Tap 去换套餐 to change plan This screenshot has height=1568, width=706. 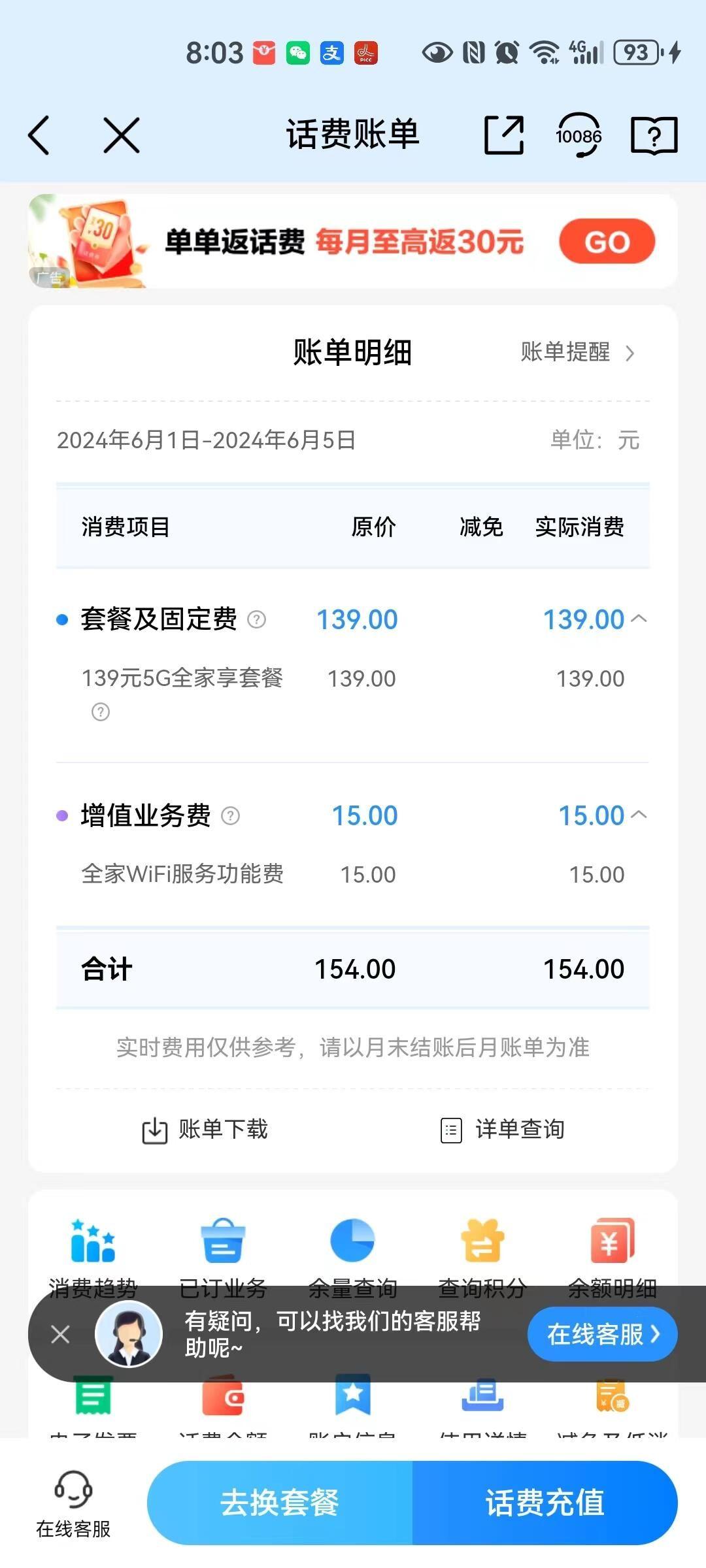tap(280, 1502)
